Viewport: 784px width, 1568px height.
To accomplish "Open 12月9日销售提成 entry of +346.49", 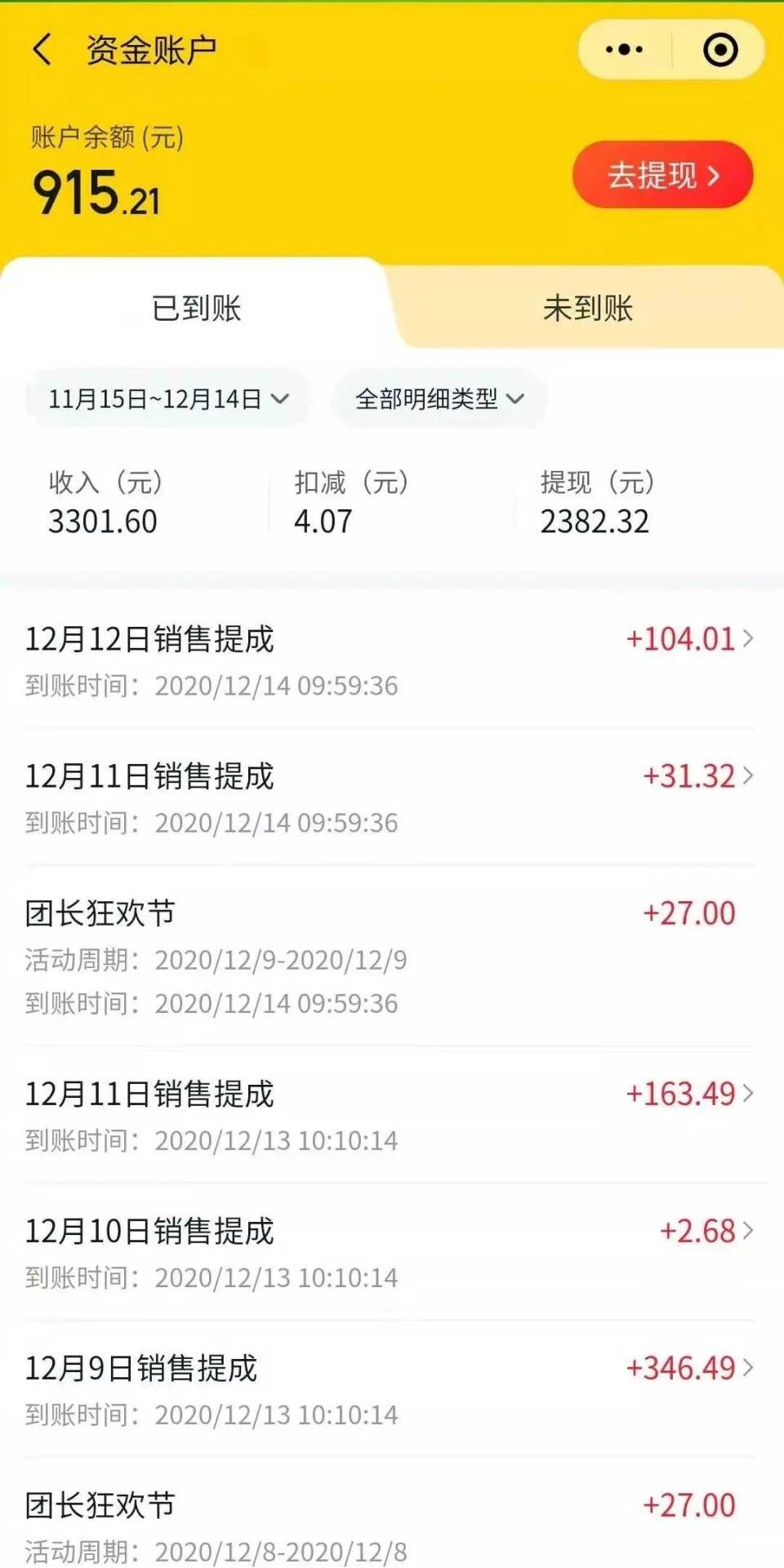I will point(390,1388).
